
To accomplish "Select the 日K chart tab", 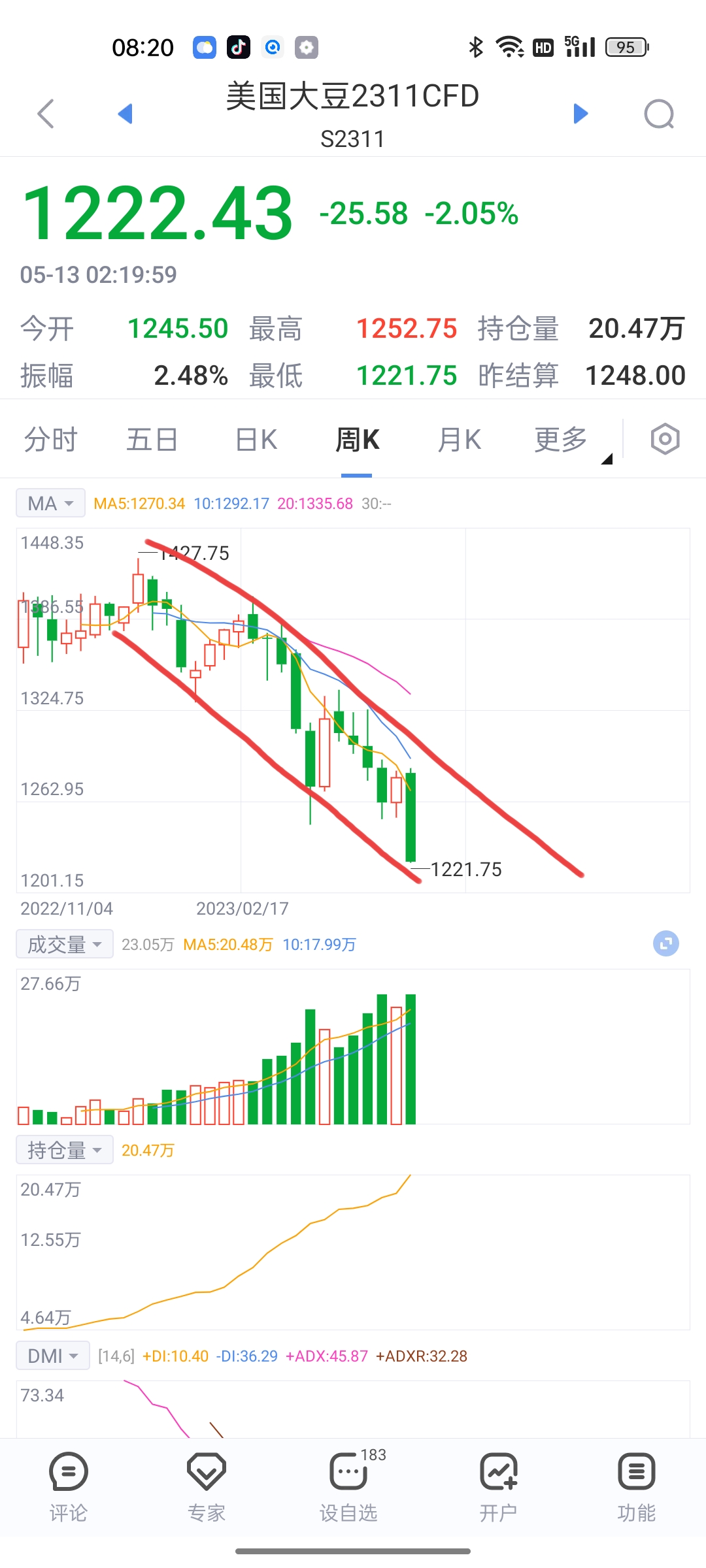I will pyautogui.click(x=256, y=439).
